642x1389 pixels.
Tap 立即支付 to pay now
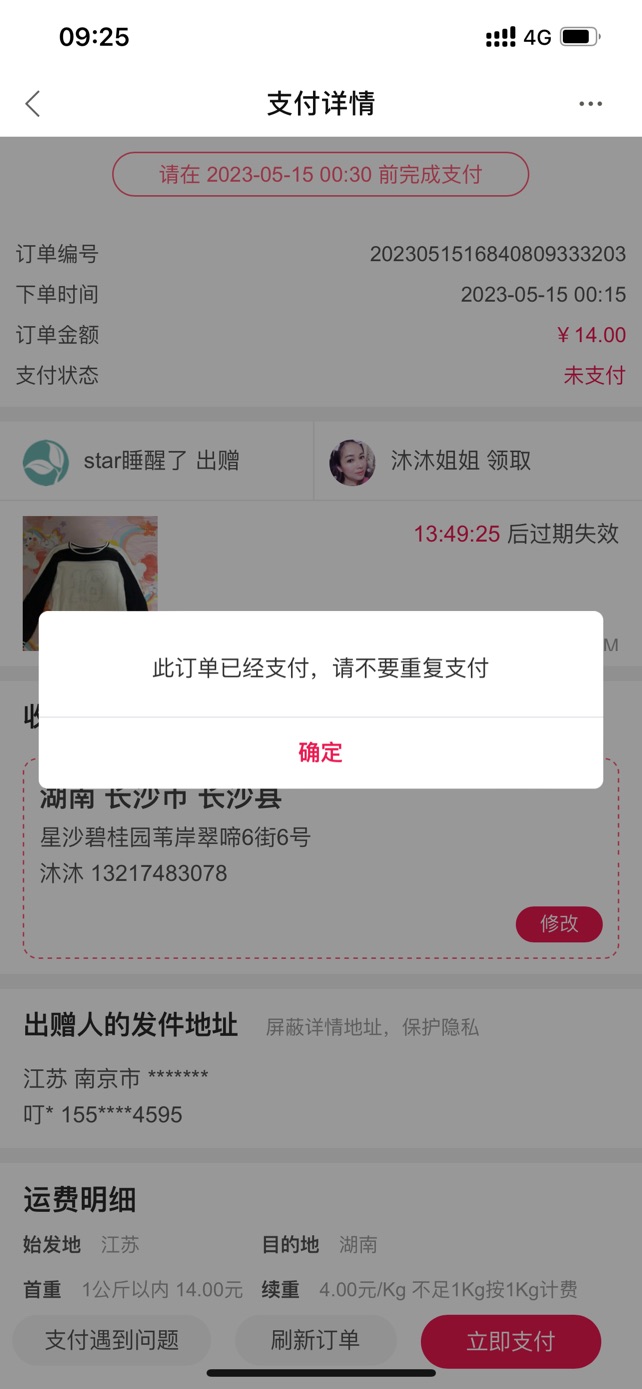point(510,1341)
